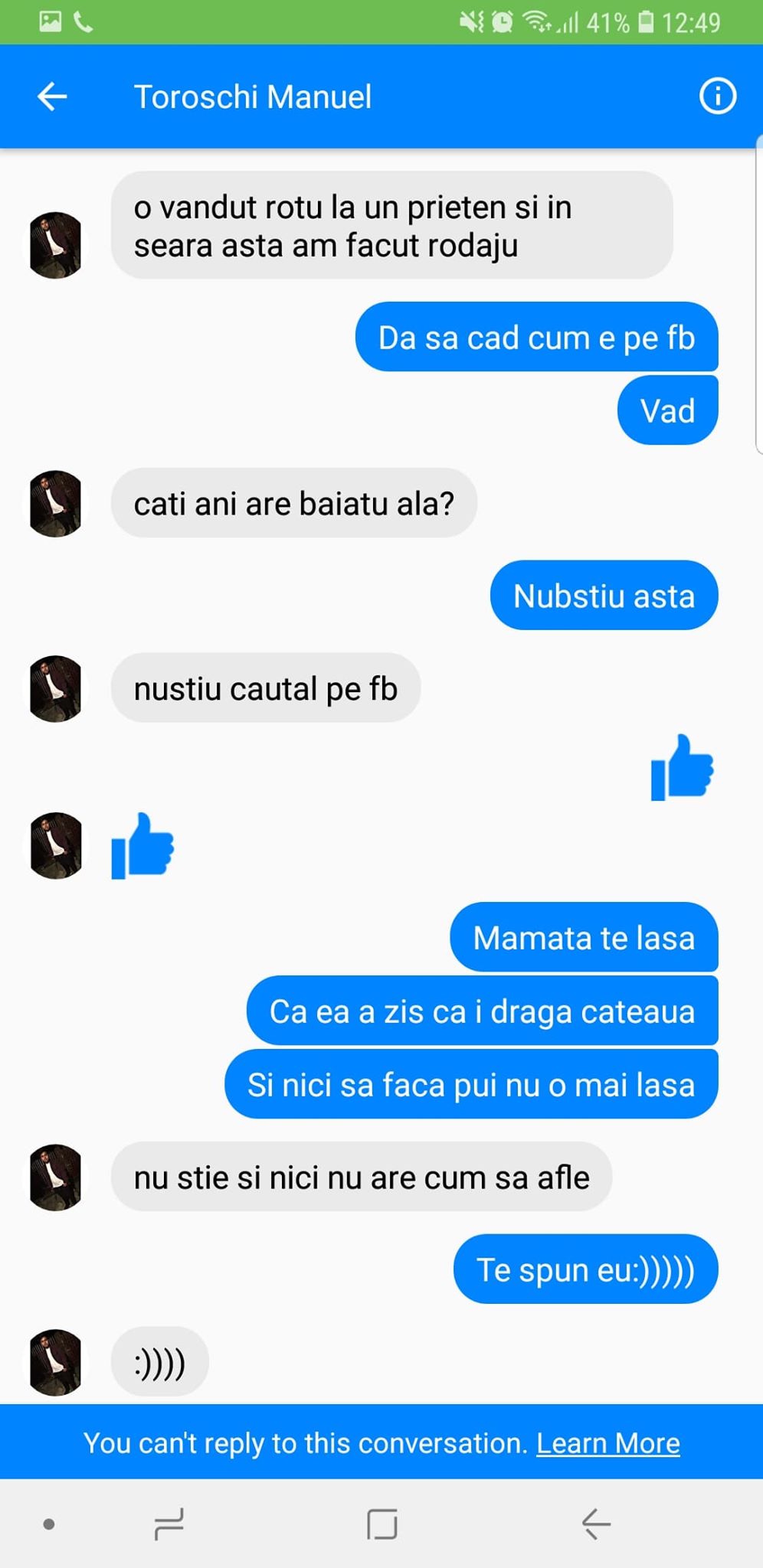
Task: Open conversation info for Toroschi Manuel
Action: pyautogui.click(x=717, y=97)
